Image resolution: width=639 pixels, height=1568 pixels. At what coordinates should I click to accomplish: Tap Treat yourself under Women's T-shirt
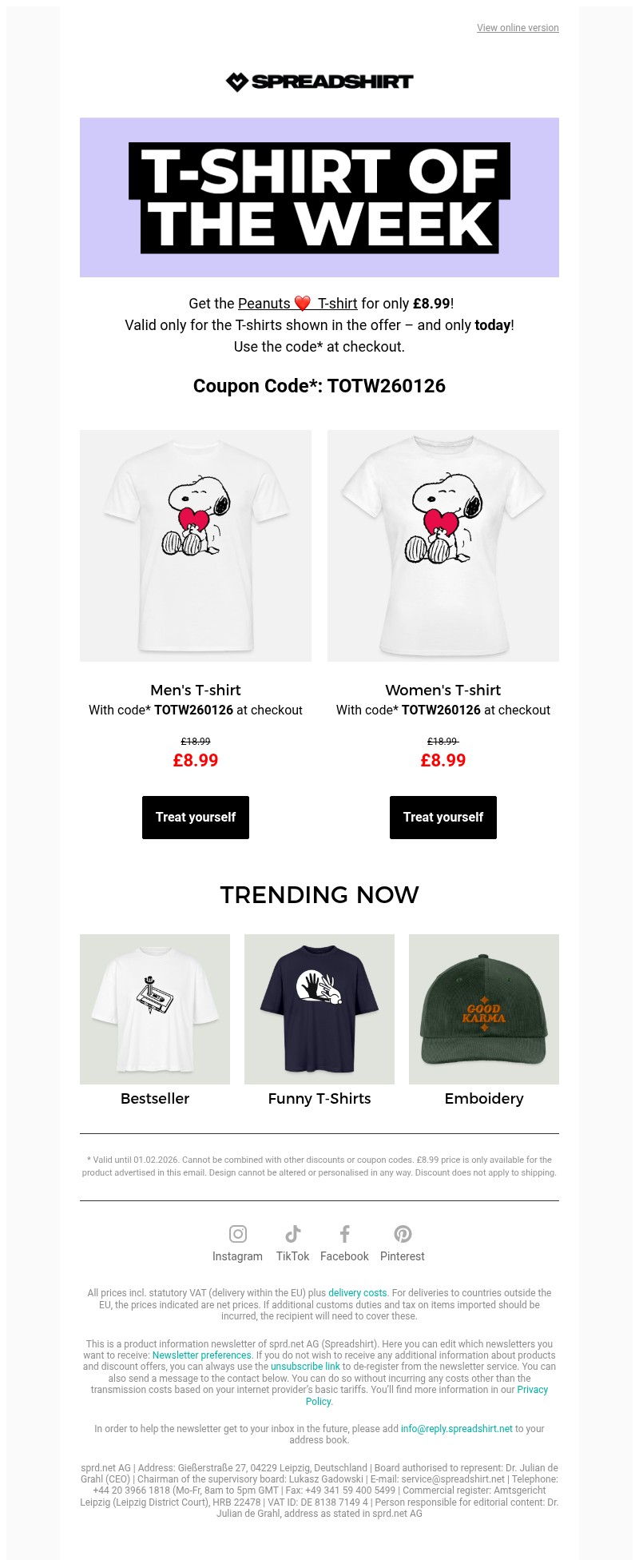(x=443, y=817)
